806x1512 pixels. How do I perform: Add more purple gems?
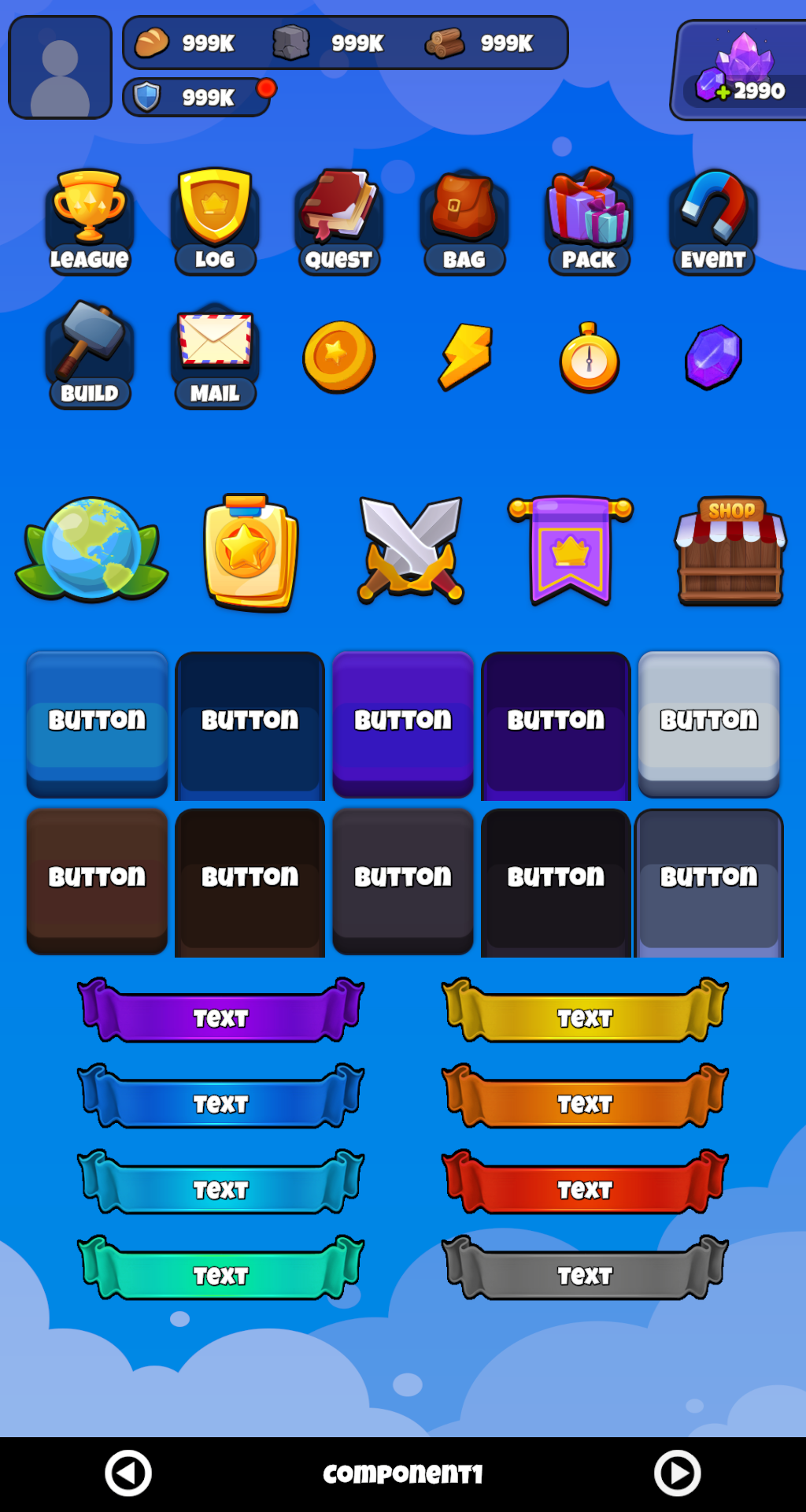tap(722, 92)
